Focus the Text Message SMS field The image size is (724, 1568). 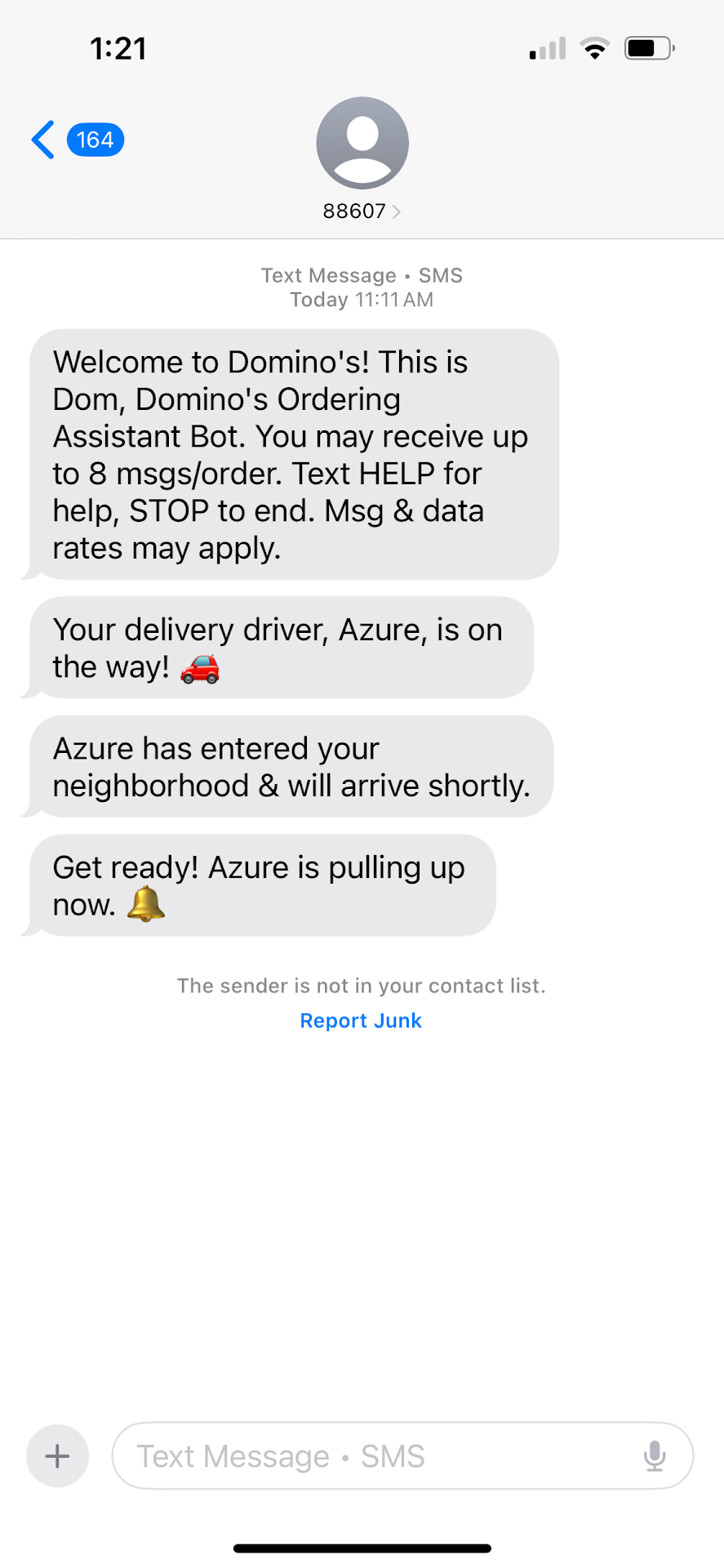click(x=375, y=1456)
